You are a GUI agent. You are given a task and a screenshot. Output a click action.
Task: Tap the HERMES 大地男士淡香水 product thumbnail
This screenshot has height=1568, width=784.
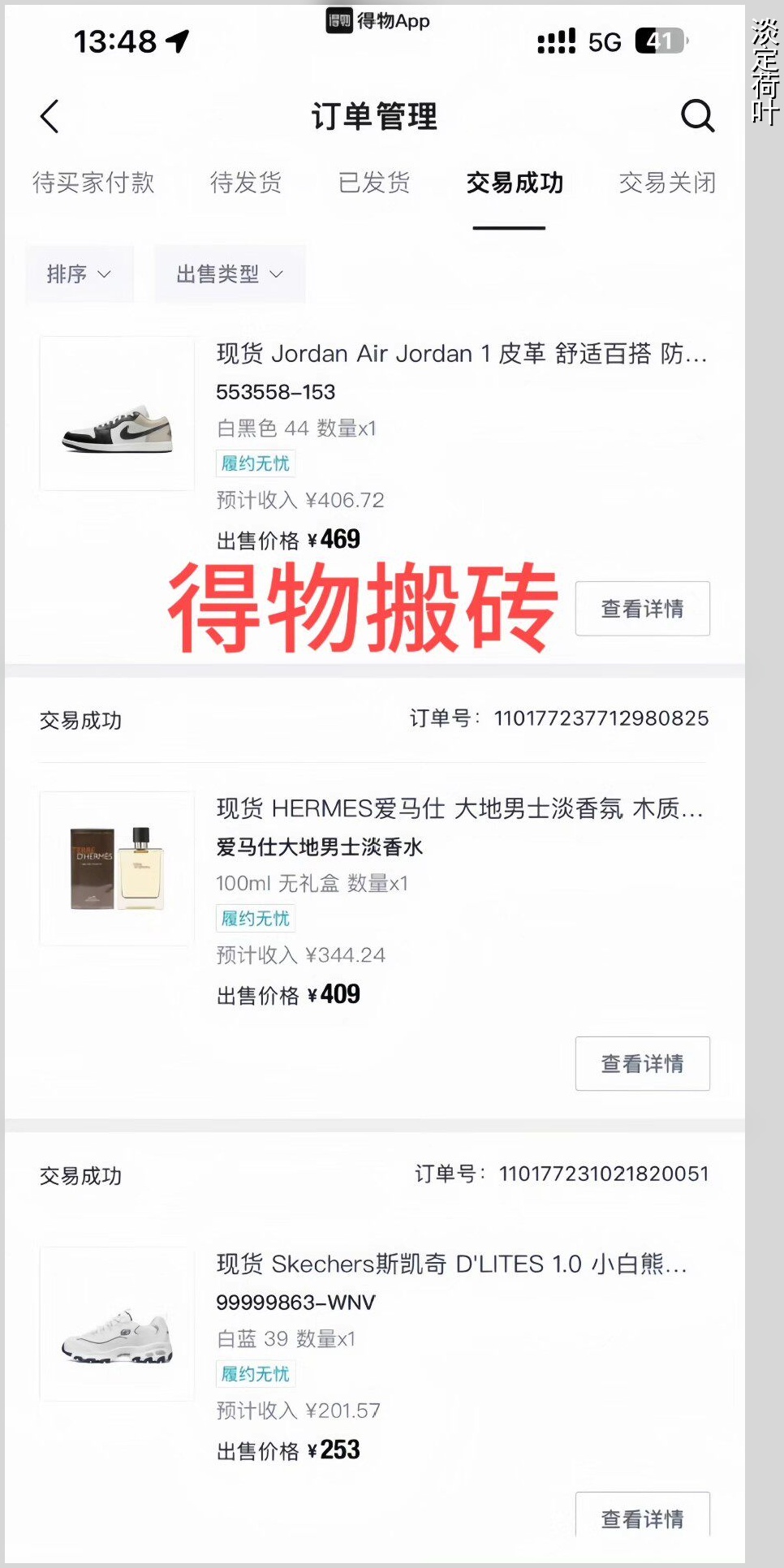[x=117, y=868]
